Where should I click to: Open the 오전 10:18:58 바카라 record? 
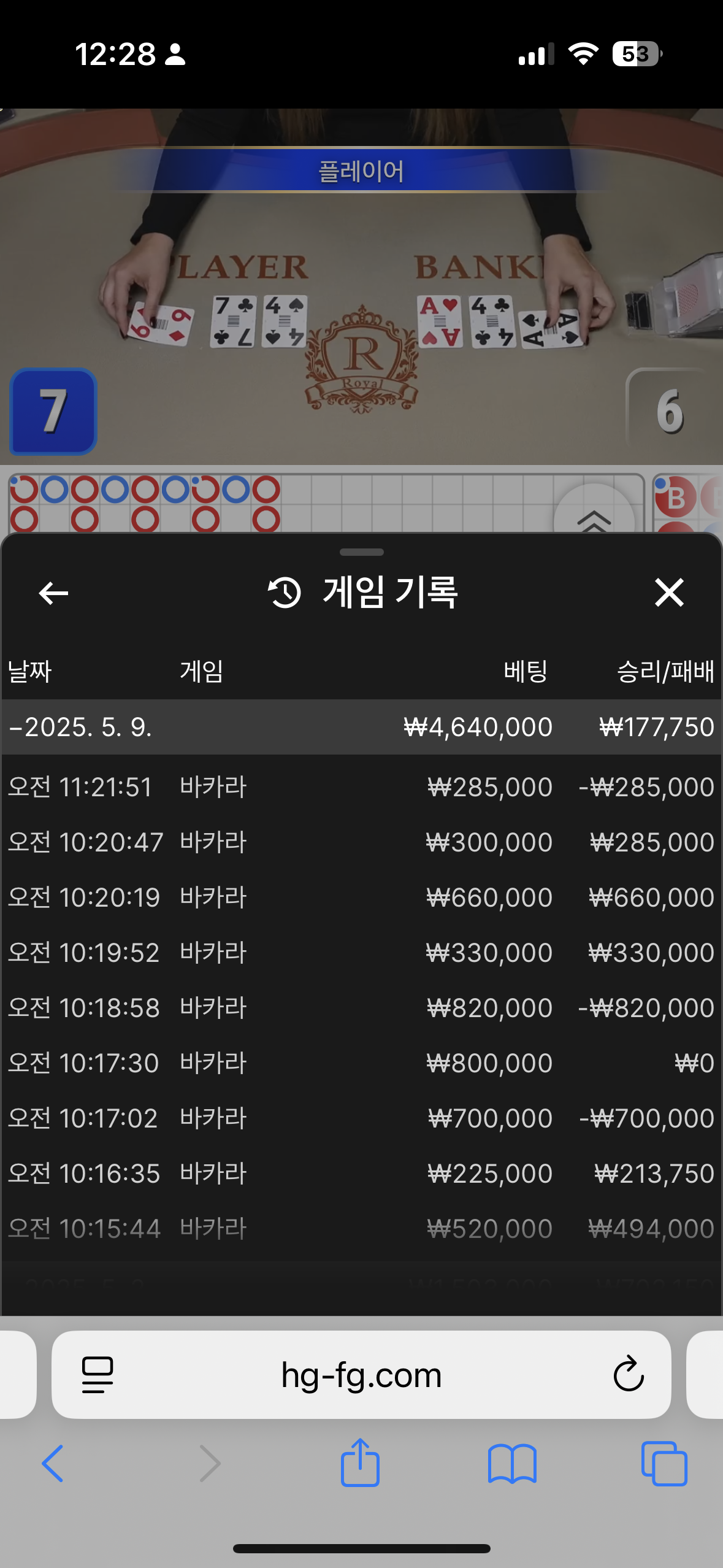coord(361,1008)
